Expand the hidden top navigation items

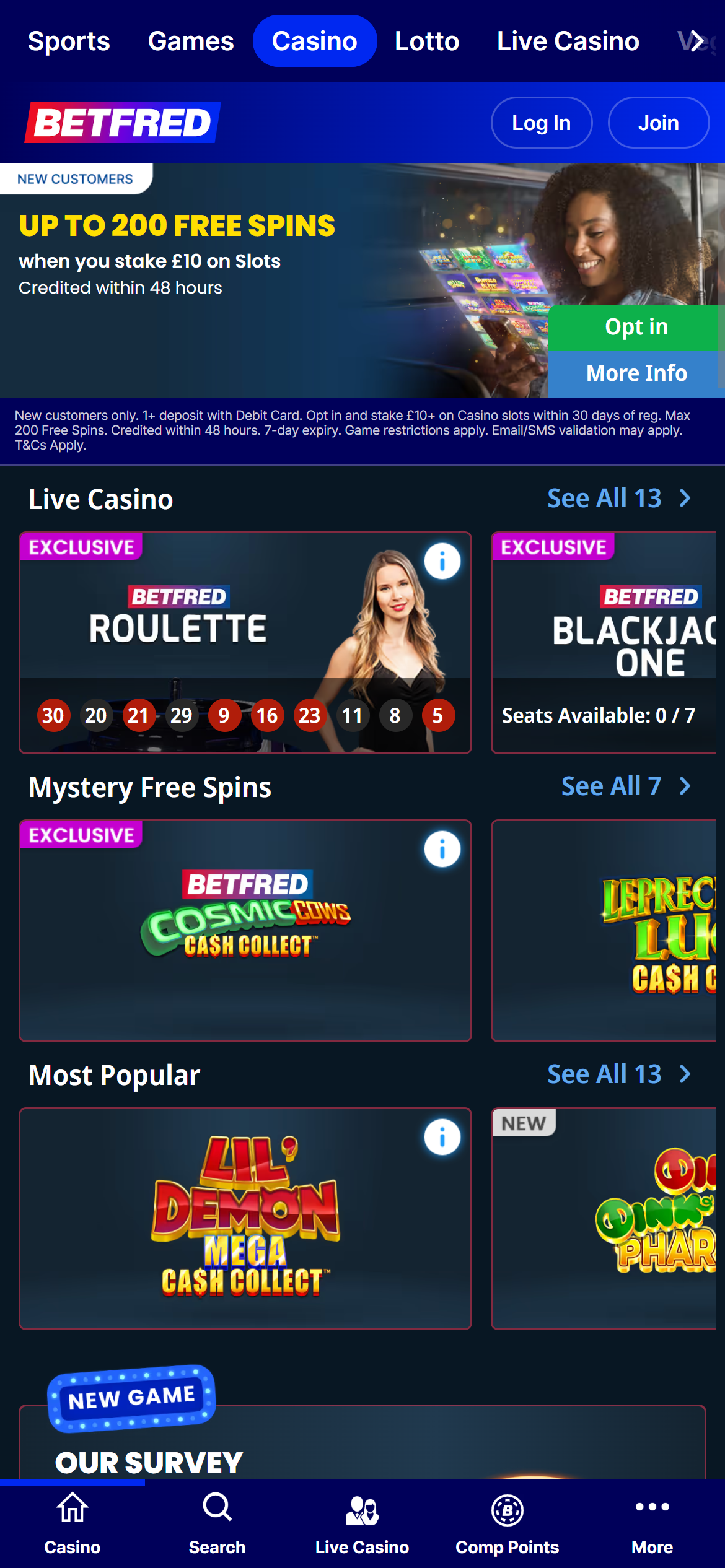[x=696, y=40]
